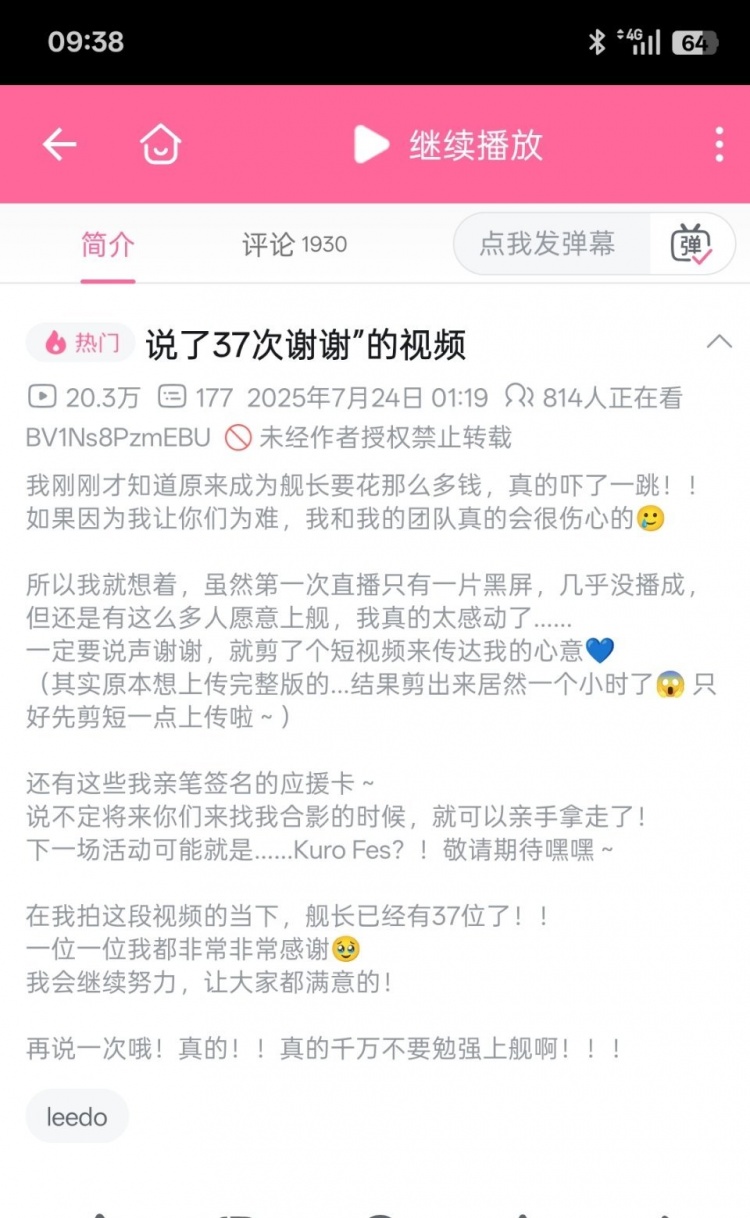Go back using the arrow icon
Screen dimensions: 750x1218
[59, 145]
